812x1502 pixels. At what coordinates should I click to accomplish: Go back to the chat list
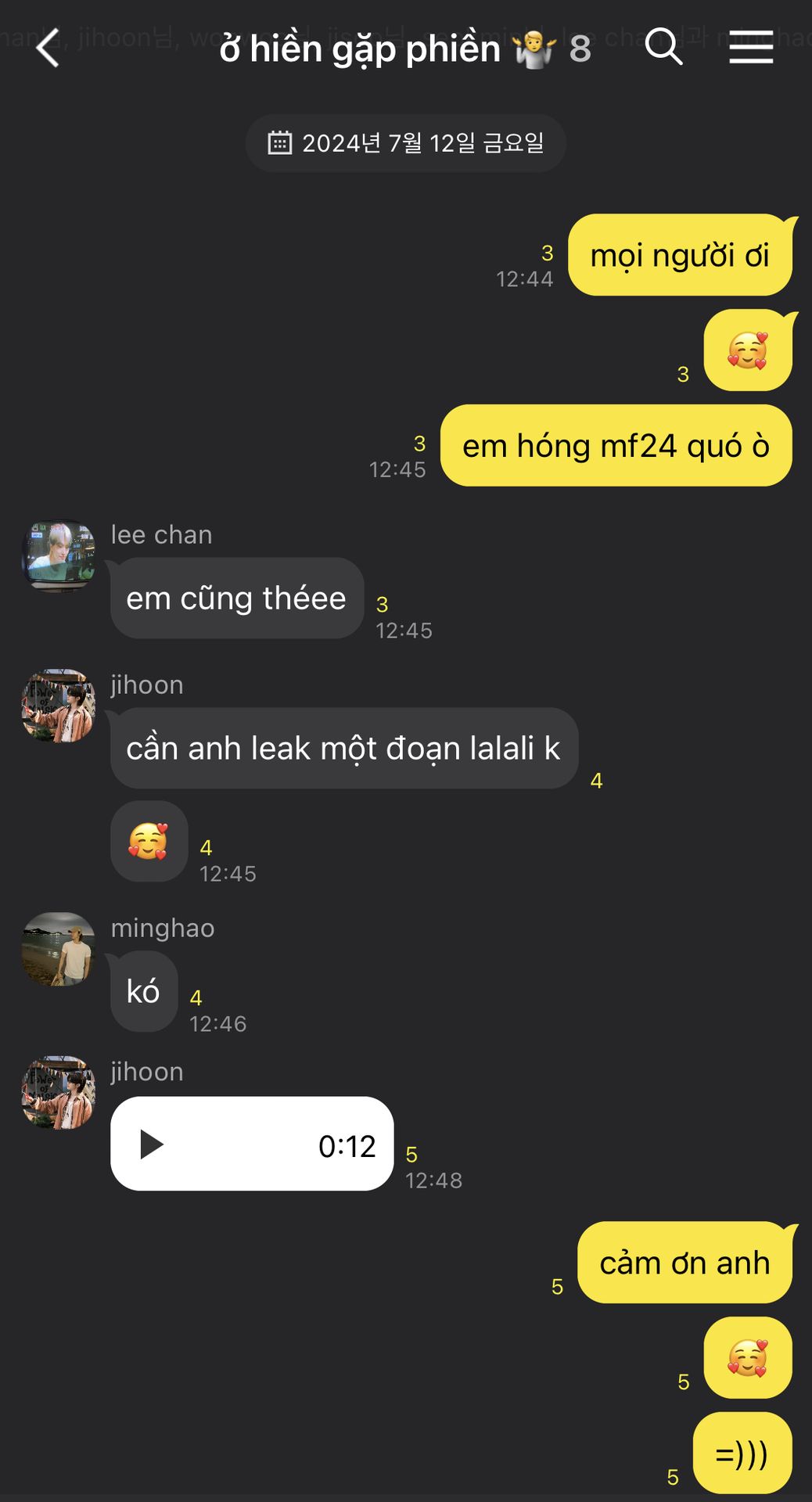(49, 49)
